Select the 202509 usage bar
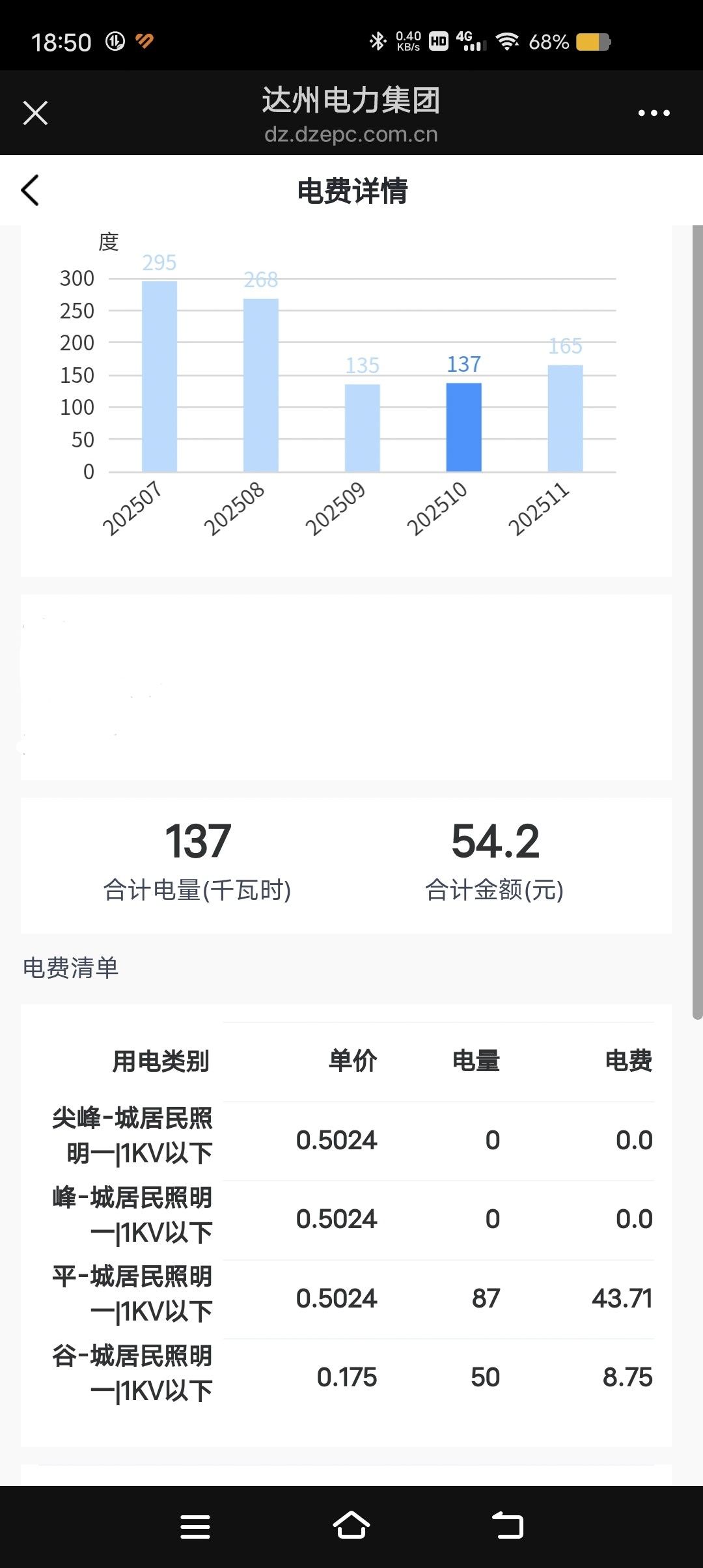Viewport: 703px width, 1568px height. click(x=362, y=428)
